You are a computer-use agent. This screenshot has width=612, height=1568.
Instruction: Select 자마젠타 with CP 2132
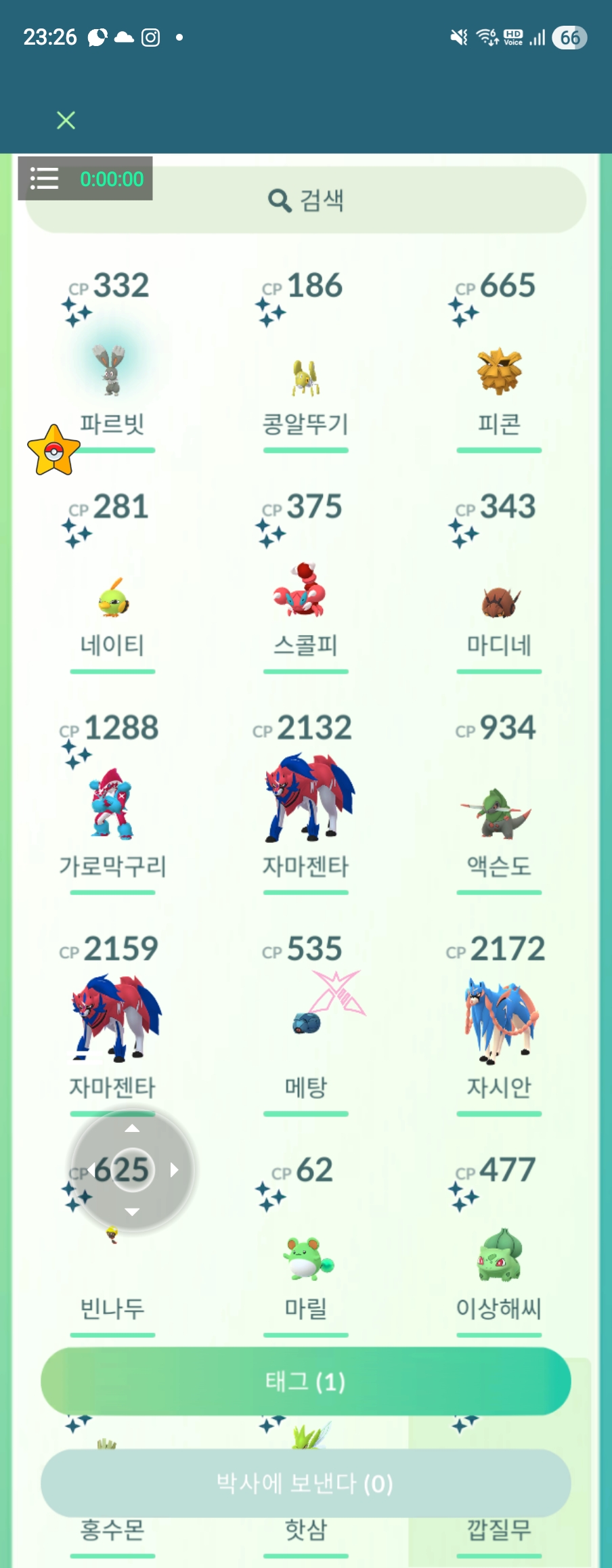[305, 799]
